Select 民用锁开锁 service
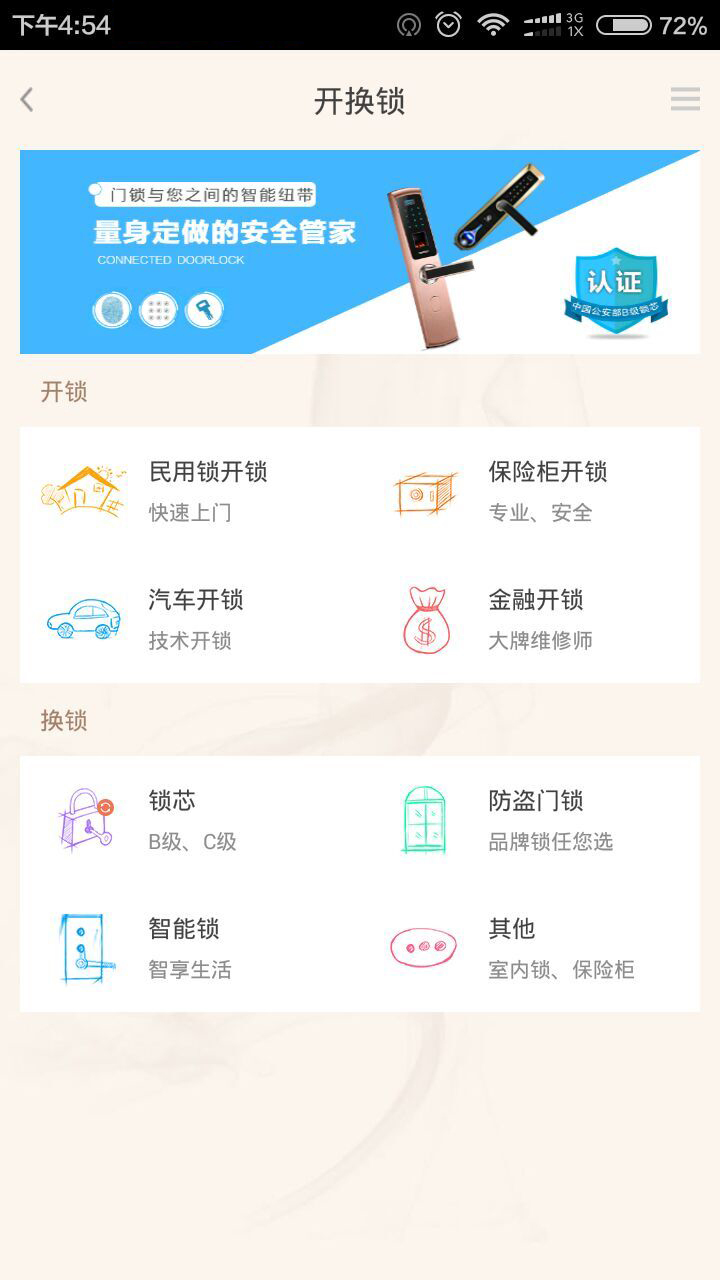Image resolution: width=720 pixels, height=1280 pixels. tap(190, 491)
